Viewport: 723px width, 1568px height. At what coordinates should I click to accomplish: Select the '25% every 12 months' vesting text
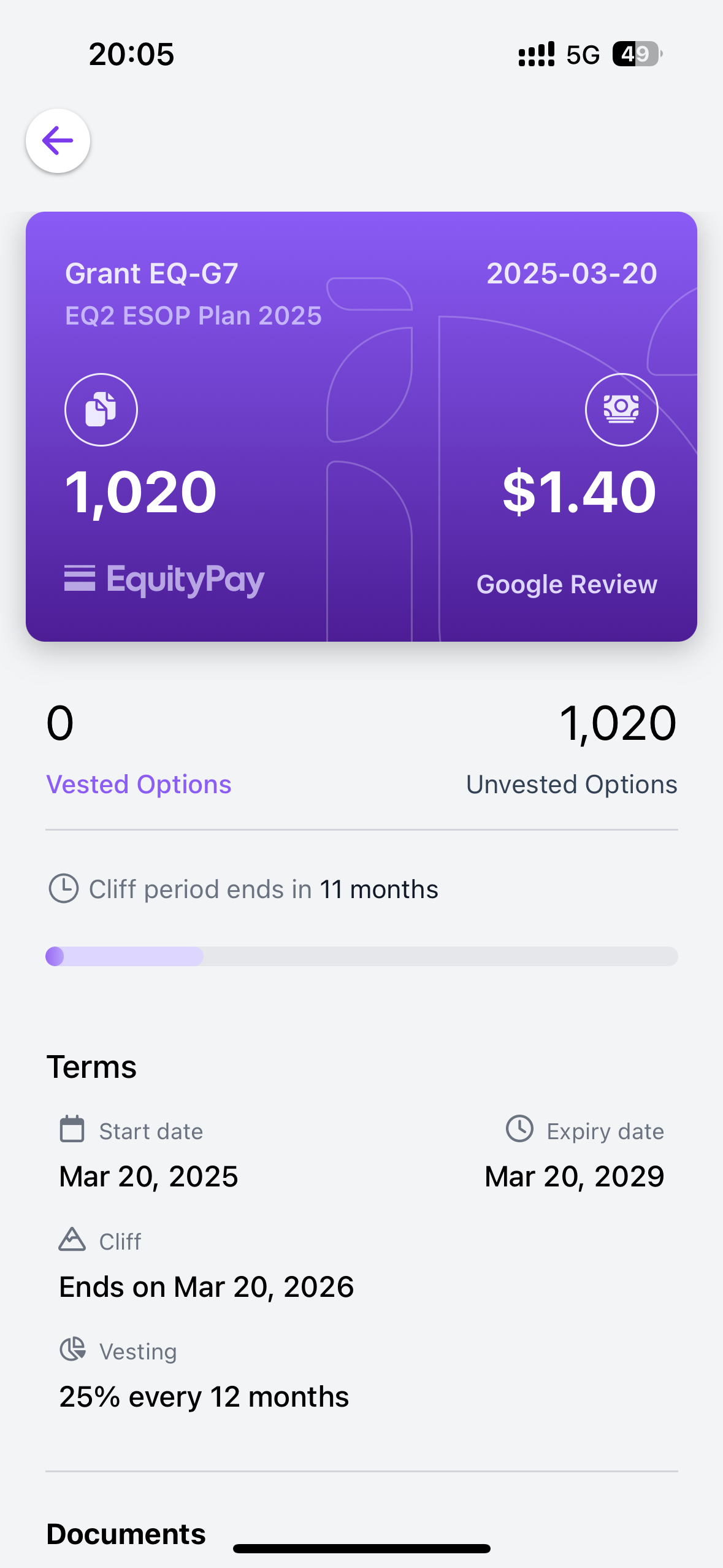tap(203, 1396)
